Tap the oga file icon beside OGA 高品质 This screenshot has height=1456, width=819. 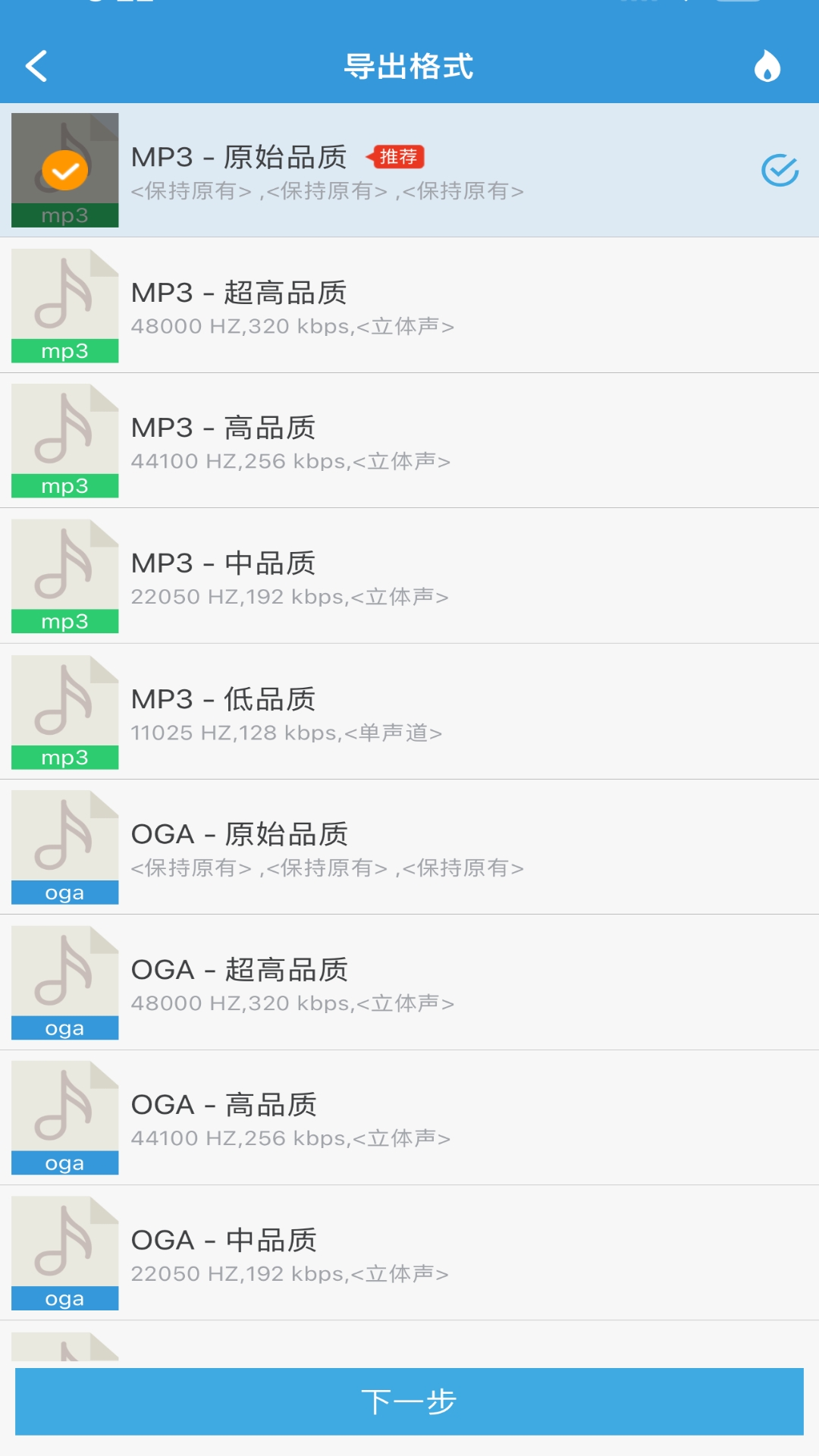point(64,1117)
